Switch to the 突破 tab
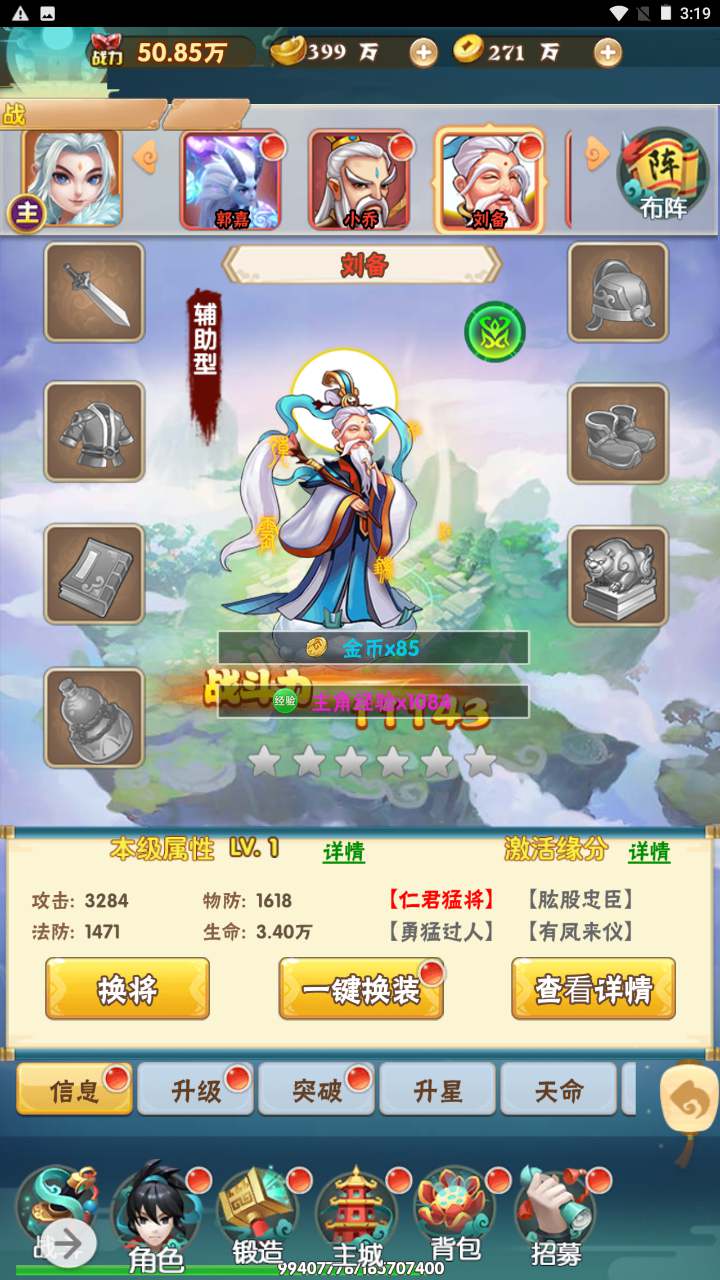720x1280 pixels. coord(317,1090)
